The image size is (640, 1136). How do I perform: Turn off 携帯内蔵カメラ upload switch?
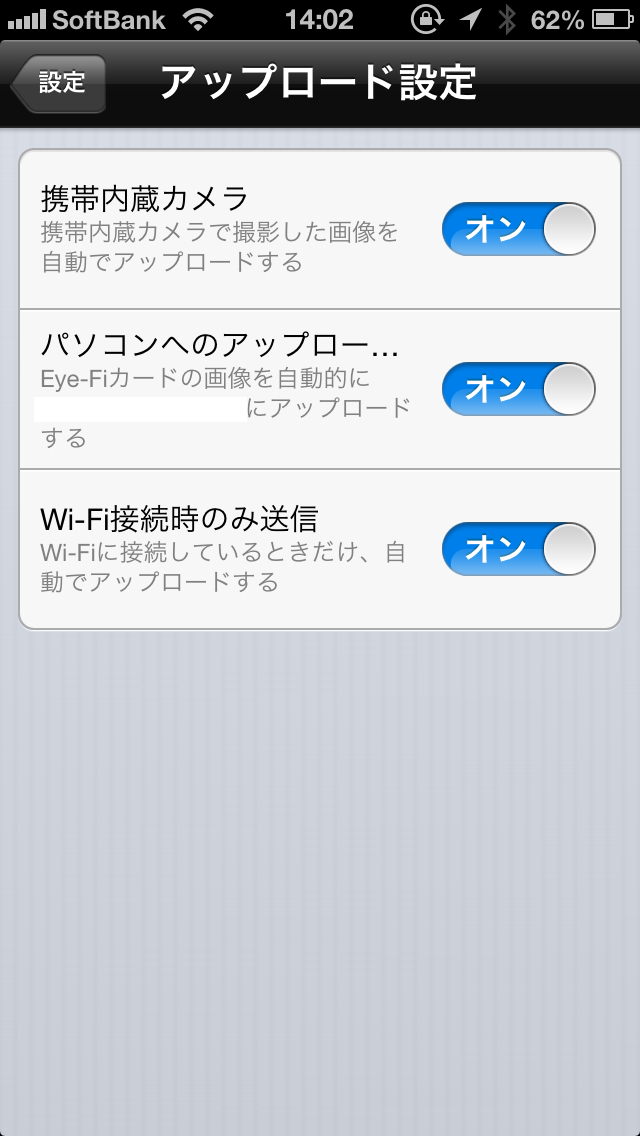click(518, 229)
